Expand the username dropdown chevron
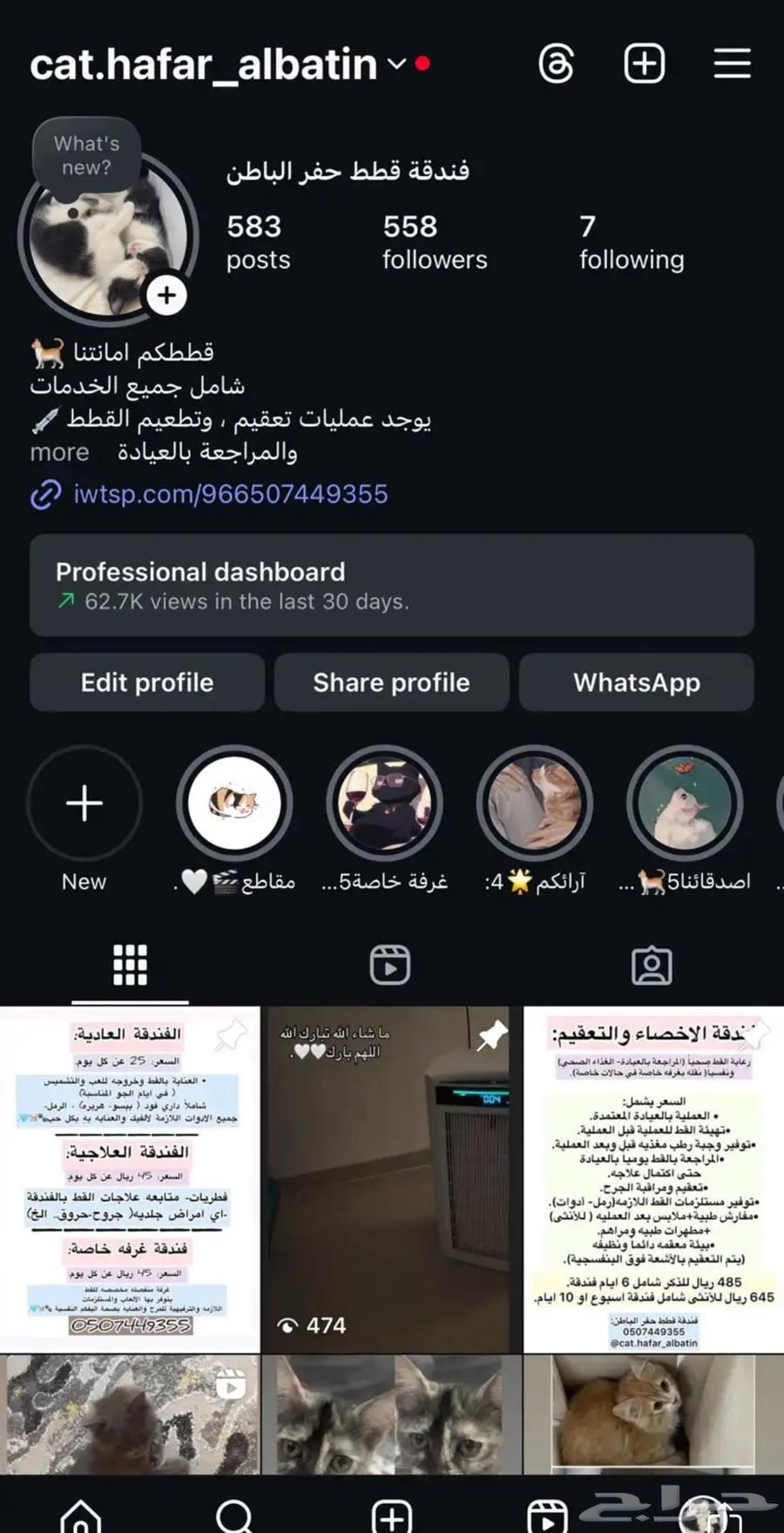This screenshot has height=1533, width=784. coord(396,64)
